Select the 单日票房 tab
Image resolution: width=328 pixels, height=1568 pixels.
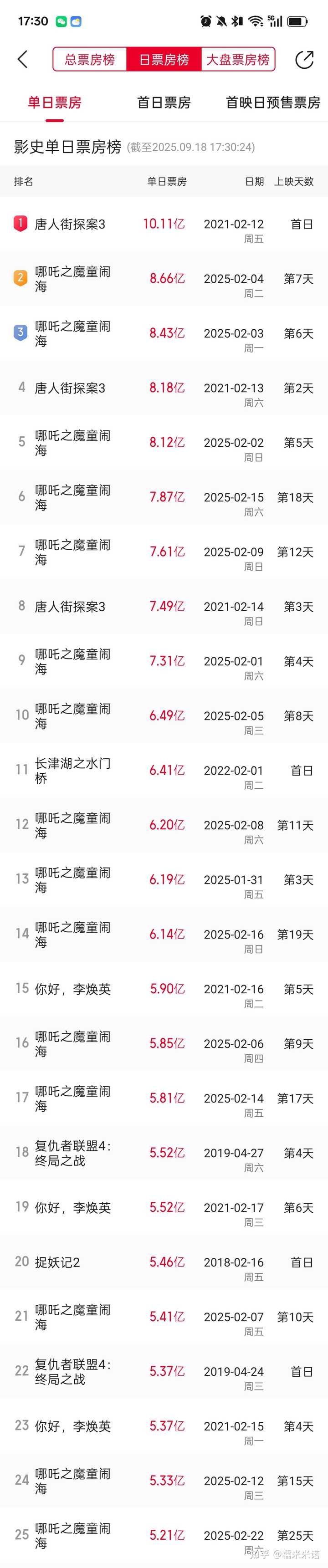click(x=54, y=103)
